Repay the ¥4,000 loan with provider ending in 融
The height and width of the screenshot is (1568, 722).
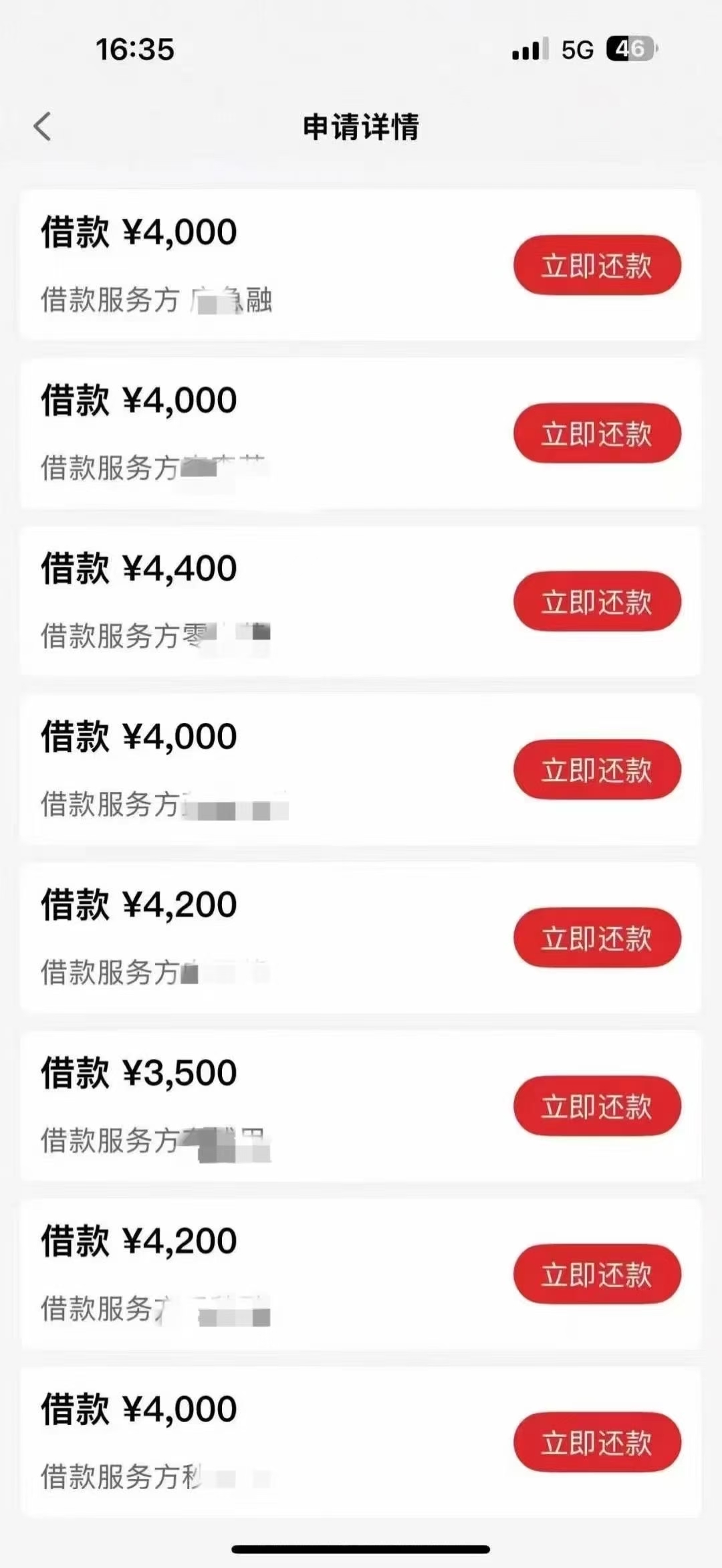pos(597,266)
